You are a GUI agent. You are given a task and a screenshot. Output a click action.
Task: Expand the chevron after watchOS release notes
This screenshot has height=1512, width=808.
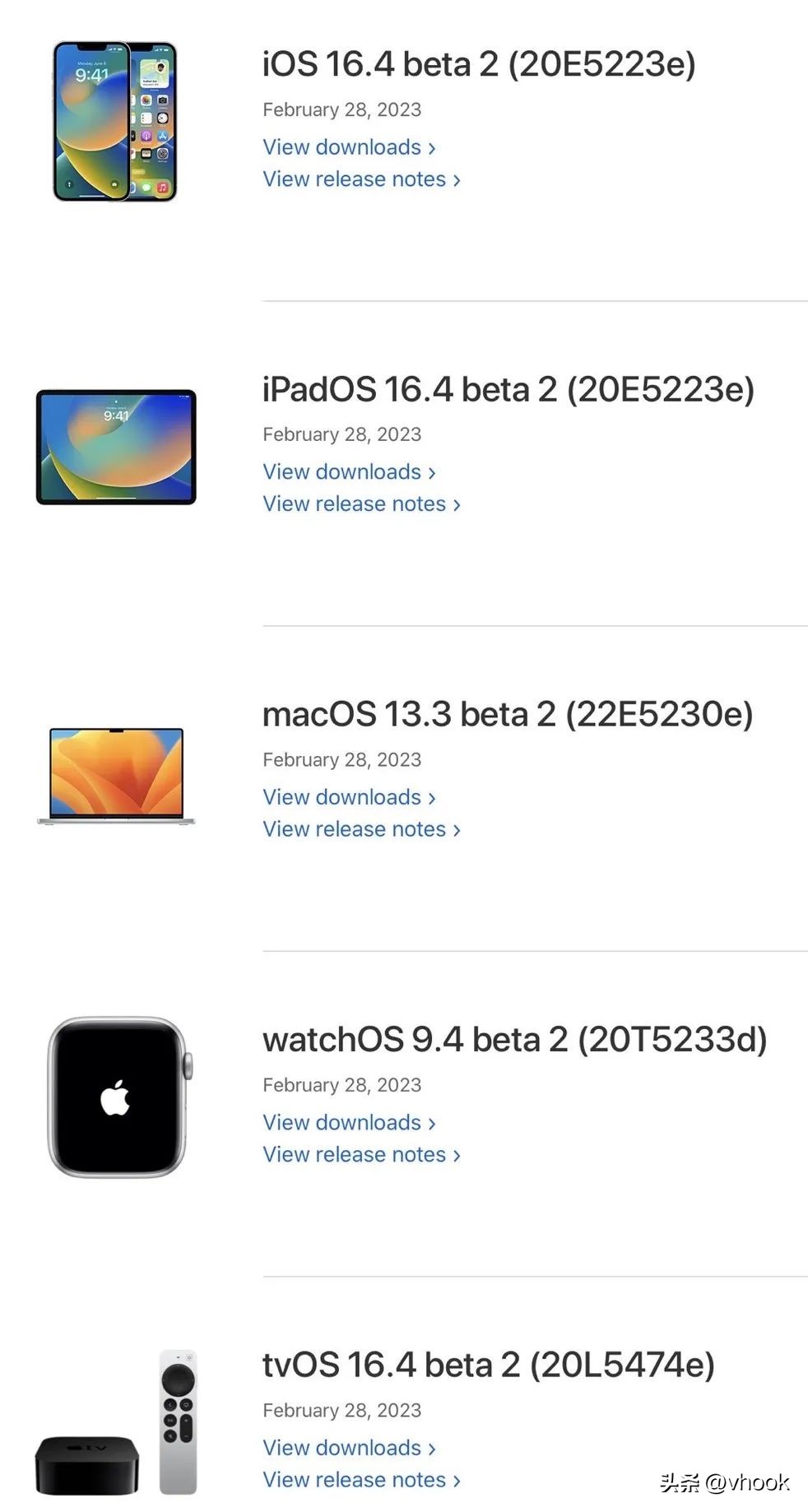[x=457, y=1155]
